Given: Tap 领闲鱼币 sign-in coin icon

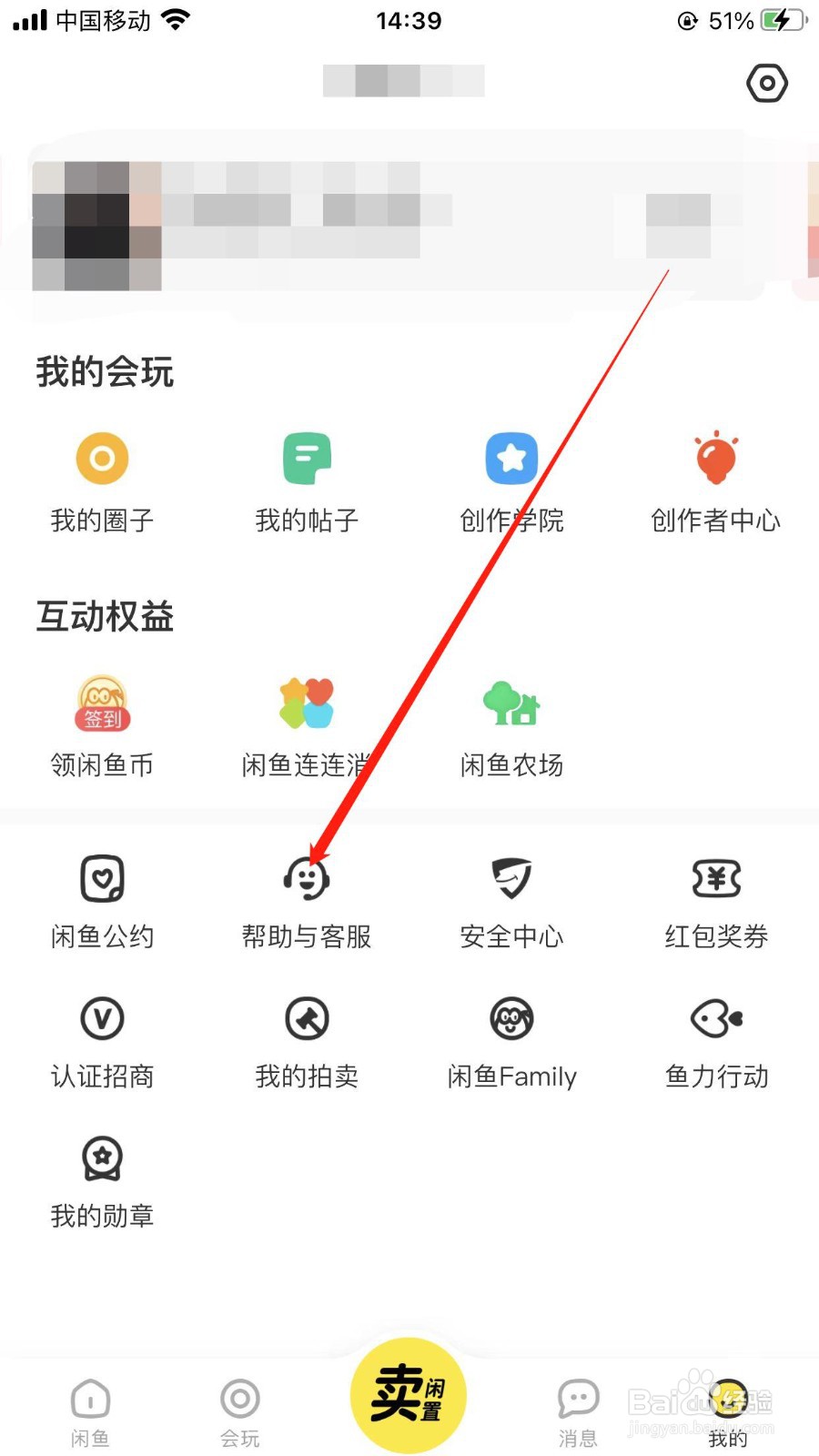Looking at the screenshot, I should click(102, 723).
